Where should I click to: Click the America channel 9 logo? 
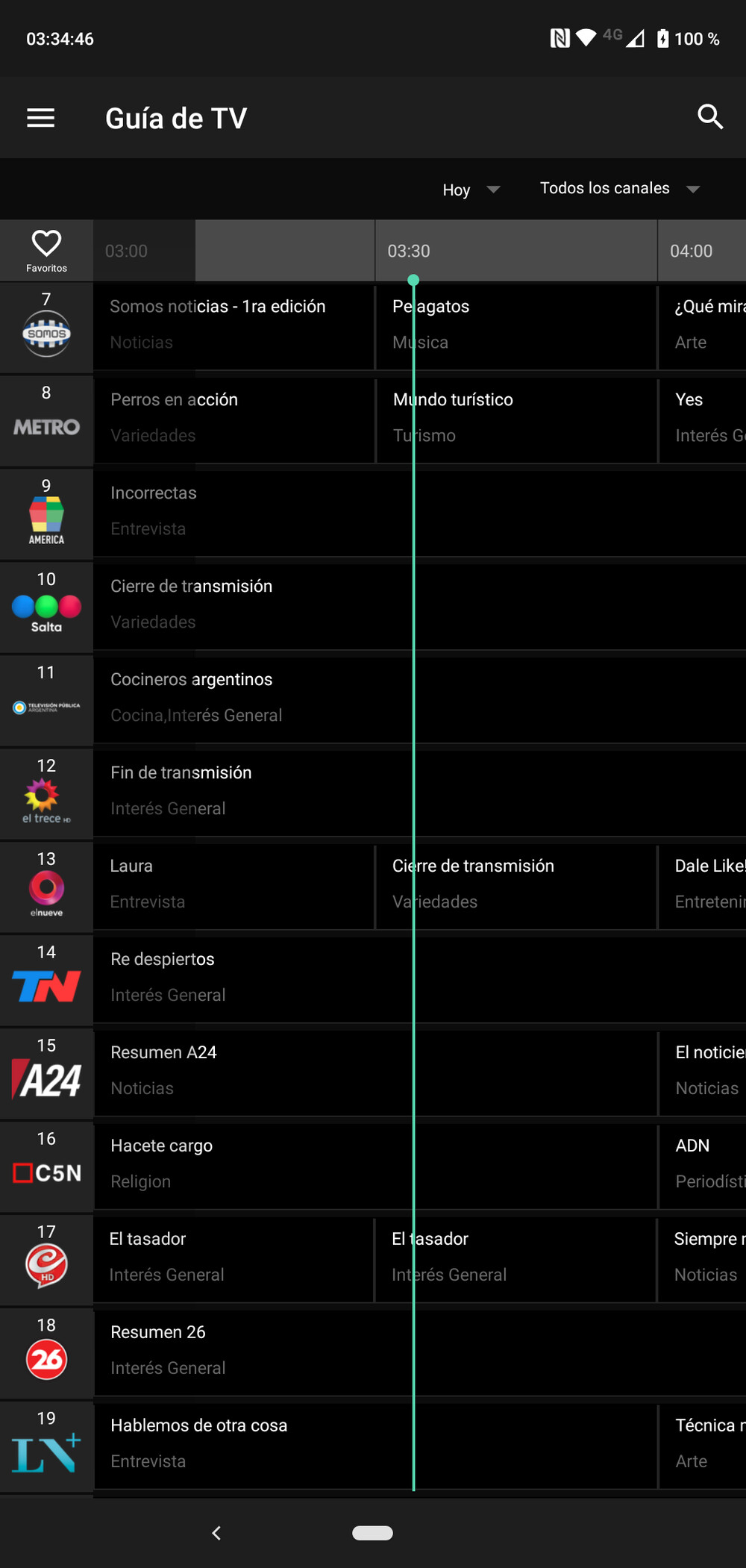46,514
